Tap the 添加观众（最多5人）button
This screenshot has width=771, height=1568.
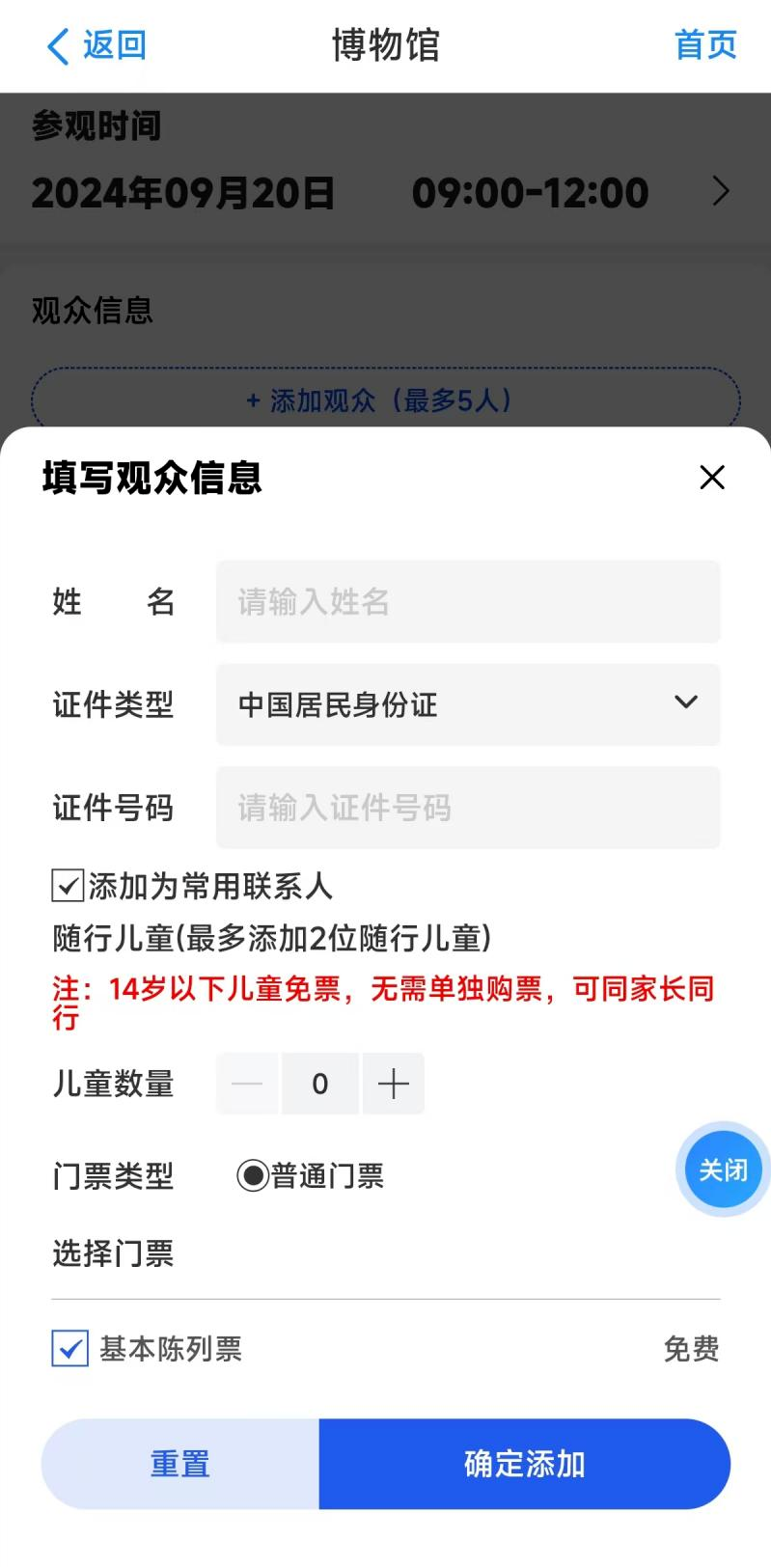coord(385,400)
